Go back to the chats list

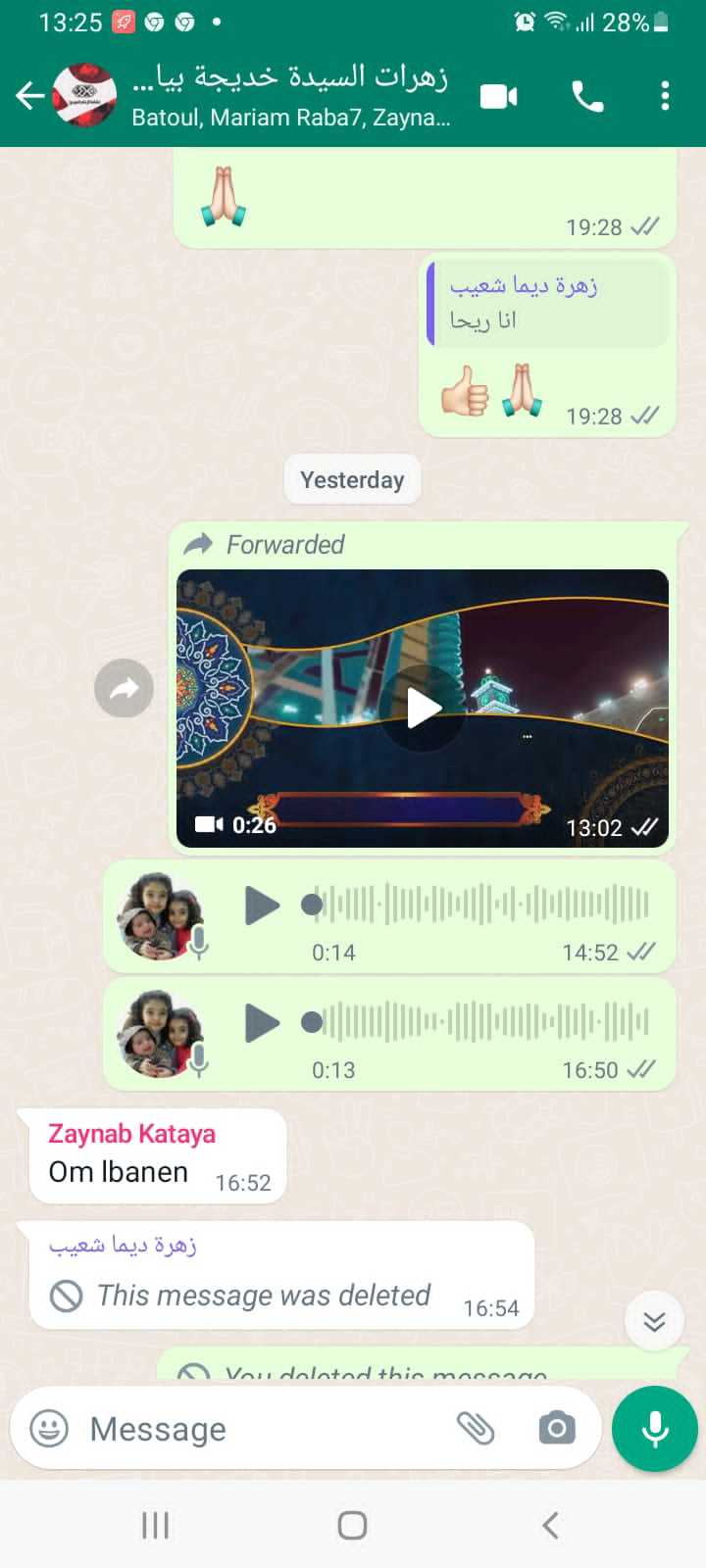pos(29,95)
